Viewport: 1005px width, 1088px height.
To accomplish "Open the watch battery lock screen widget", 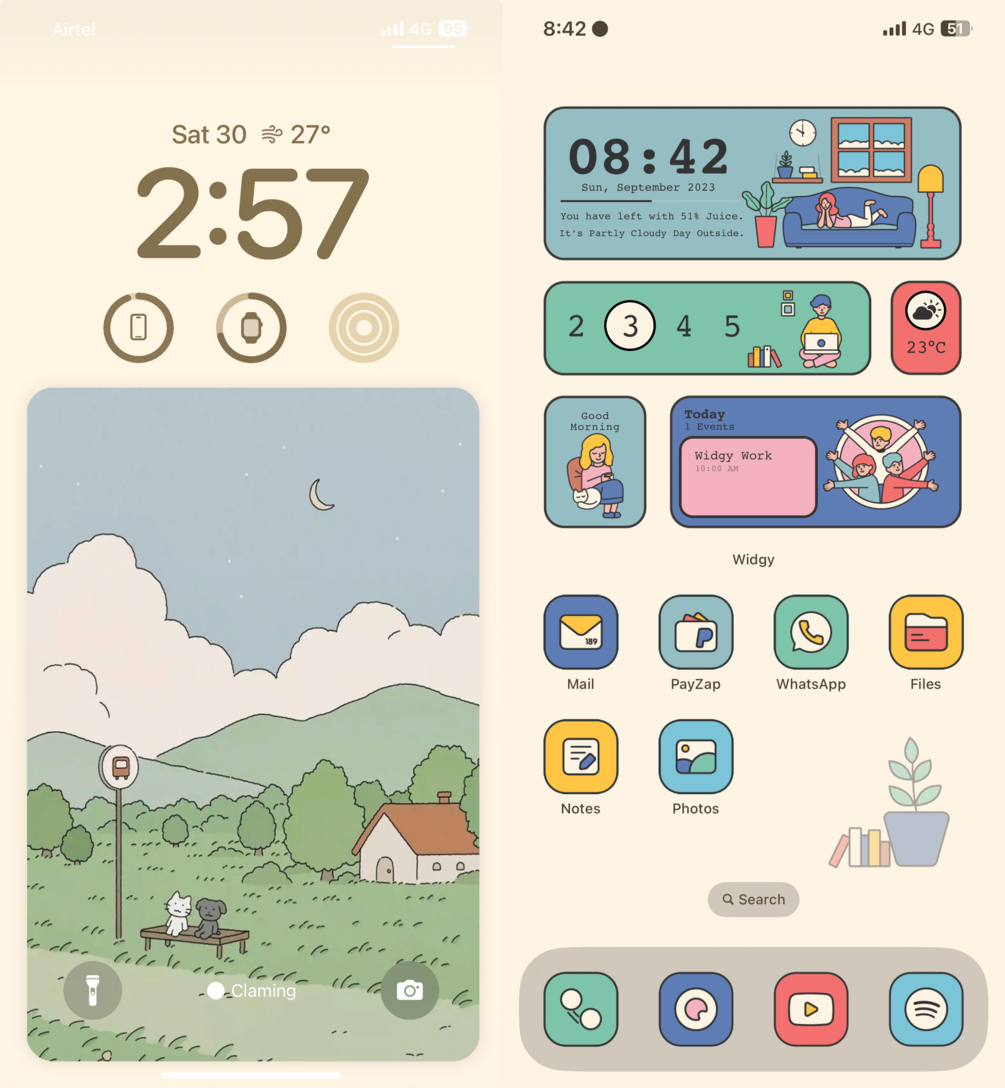I will click(x=251, y=327).
